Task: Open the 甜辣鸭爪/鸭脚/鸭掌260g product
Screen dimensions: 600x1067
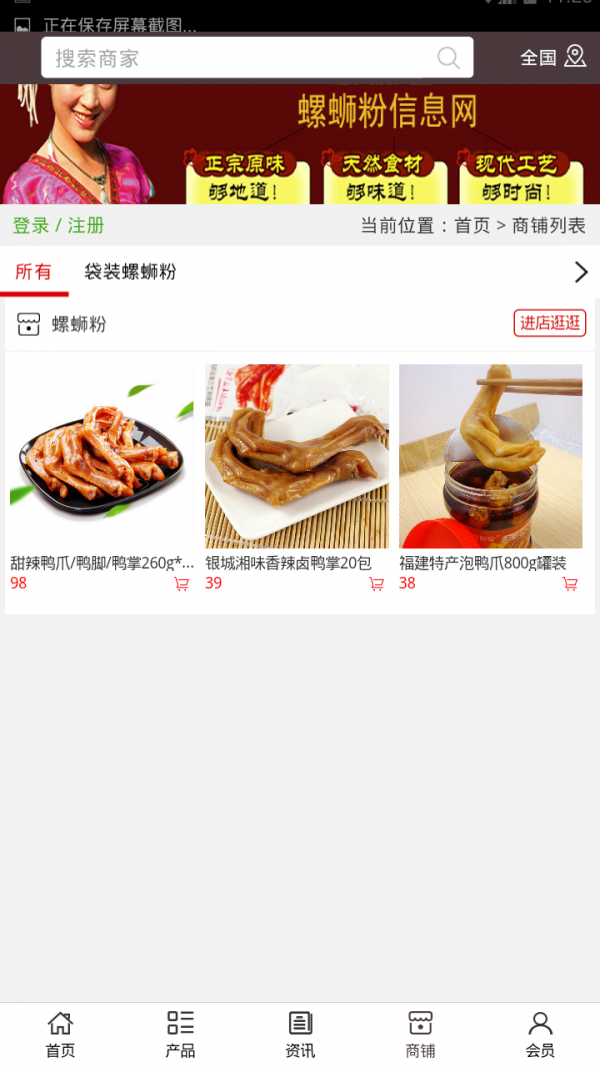Action: coord(101,456)
